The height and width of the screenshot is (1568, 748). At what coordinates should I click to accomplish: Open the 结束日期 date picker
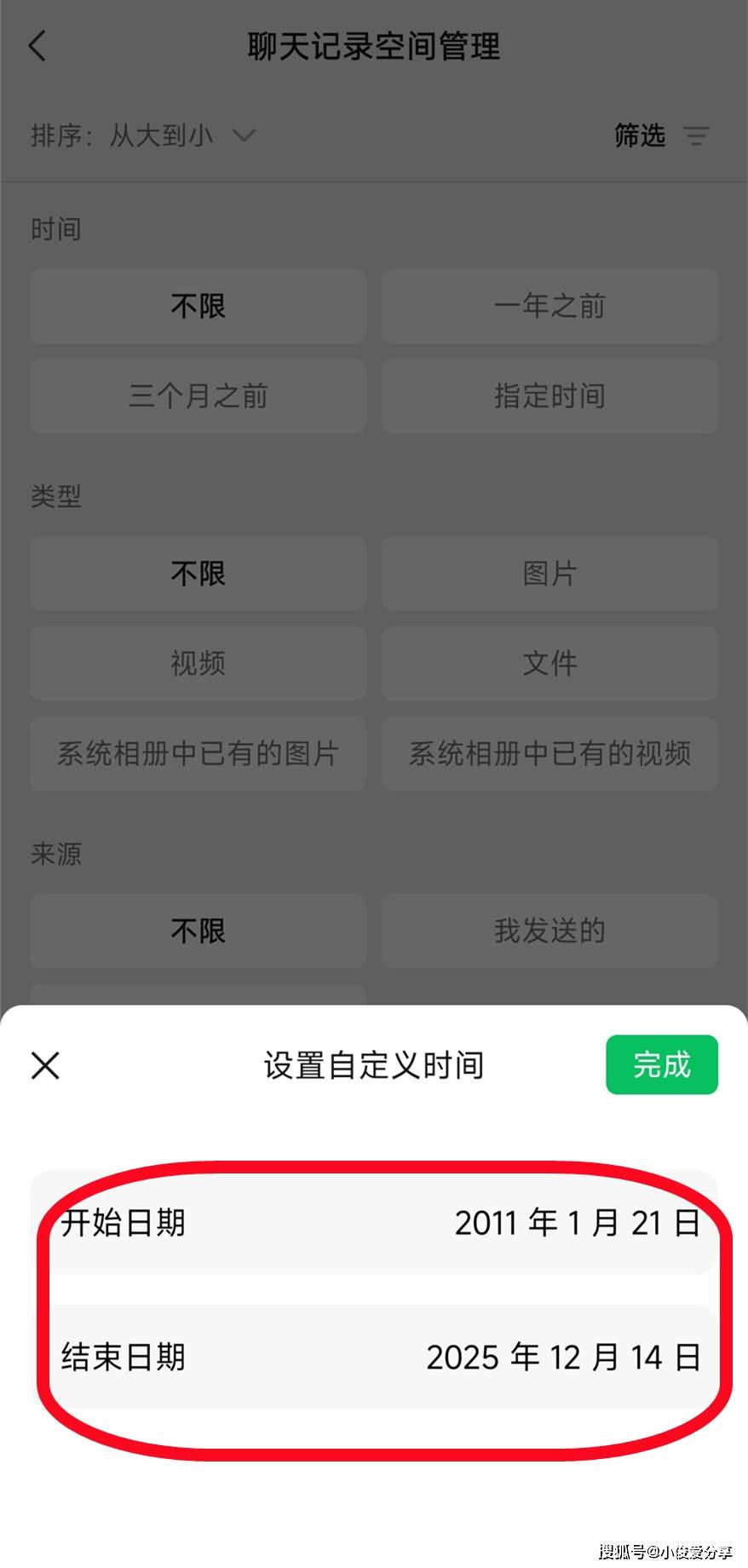pos(375,1357)
